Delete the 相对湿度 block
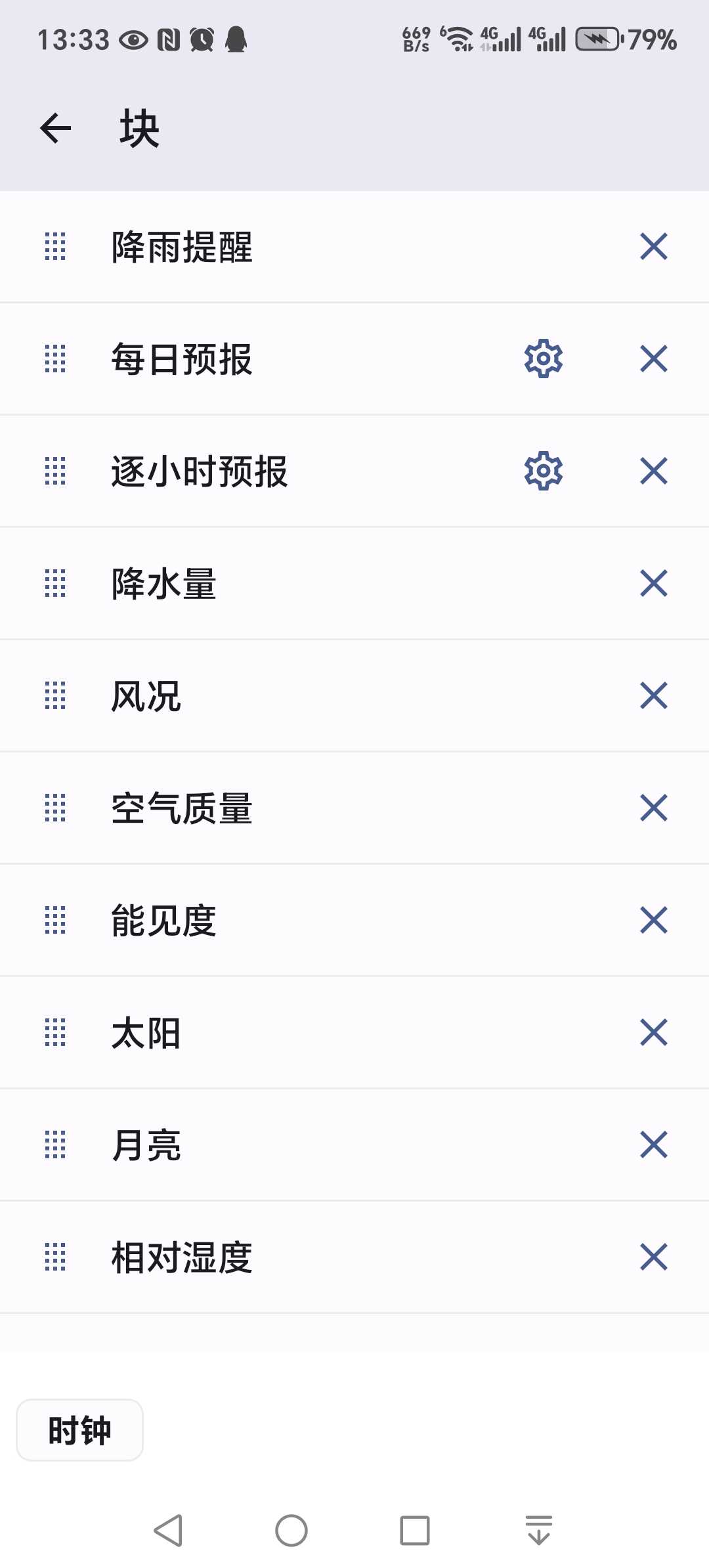The image size is (709, 1568). (x=654, y=1257)
